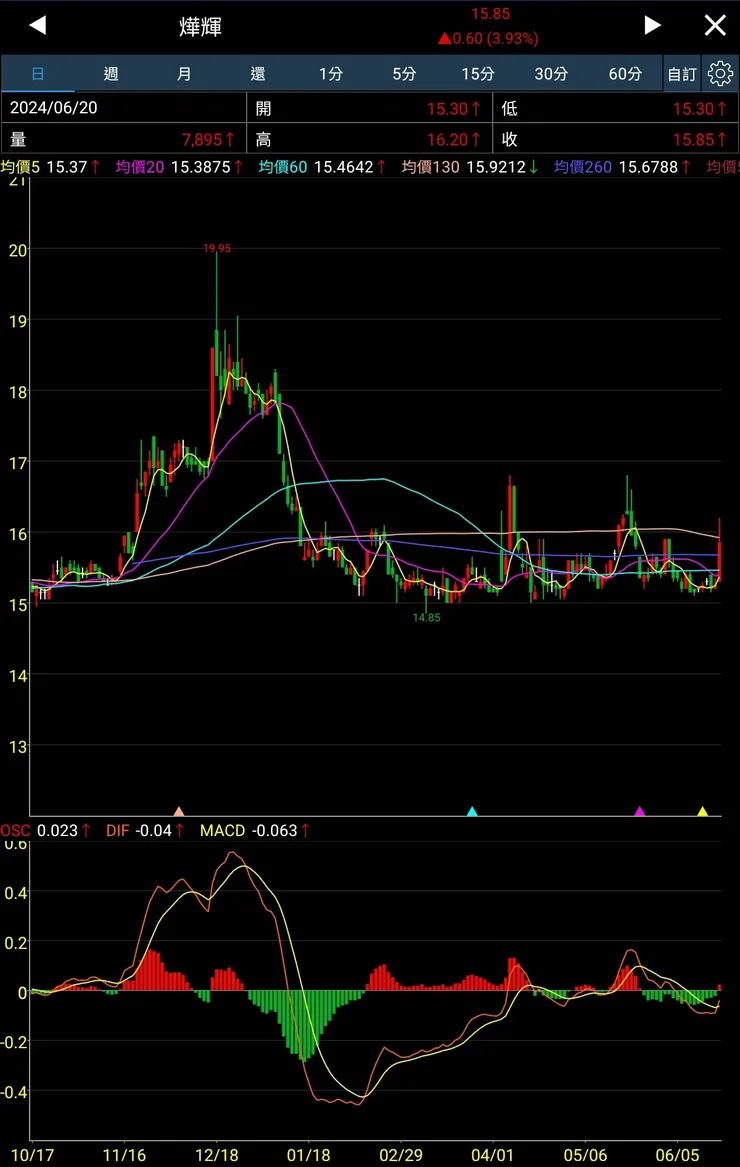Close the chart view
This screenshot has width=740, height=1167.
pyautogui.click(x=715, y=26)
